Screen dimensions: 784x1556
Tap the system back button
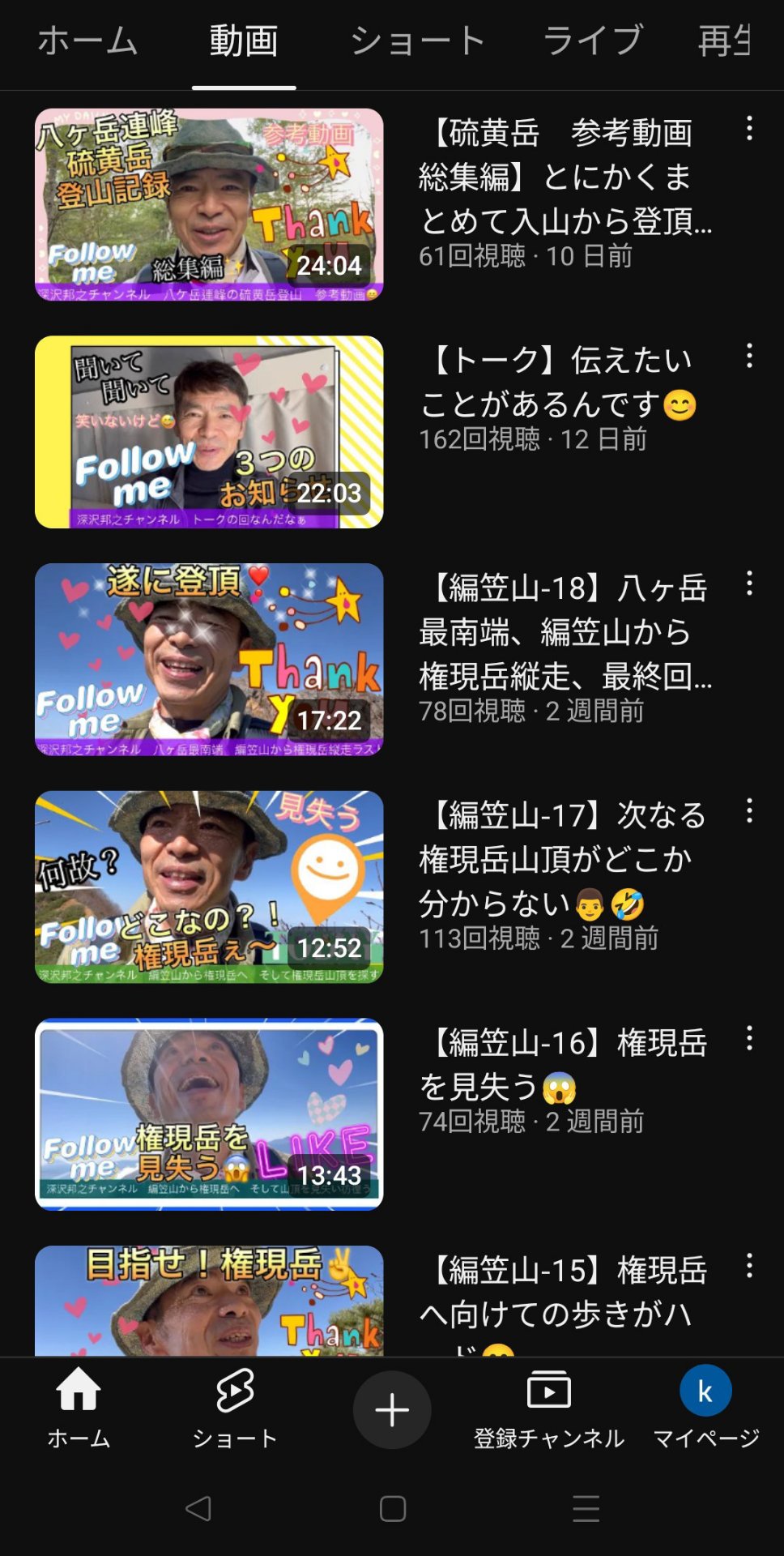pyautogui.click(x=198, y=1508)
